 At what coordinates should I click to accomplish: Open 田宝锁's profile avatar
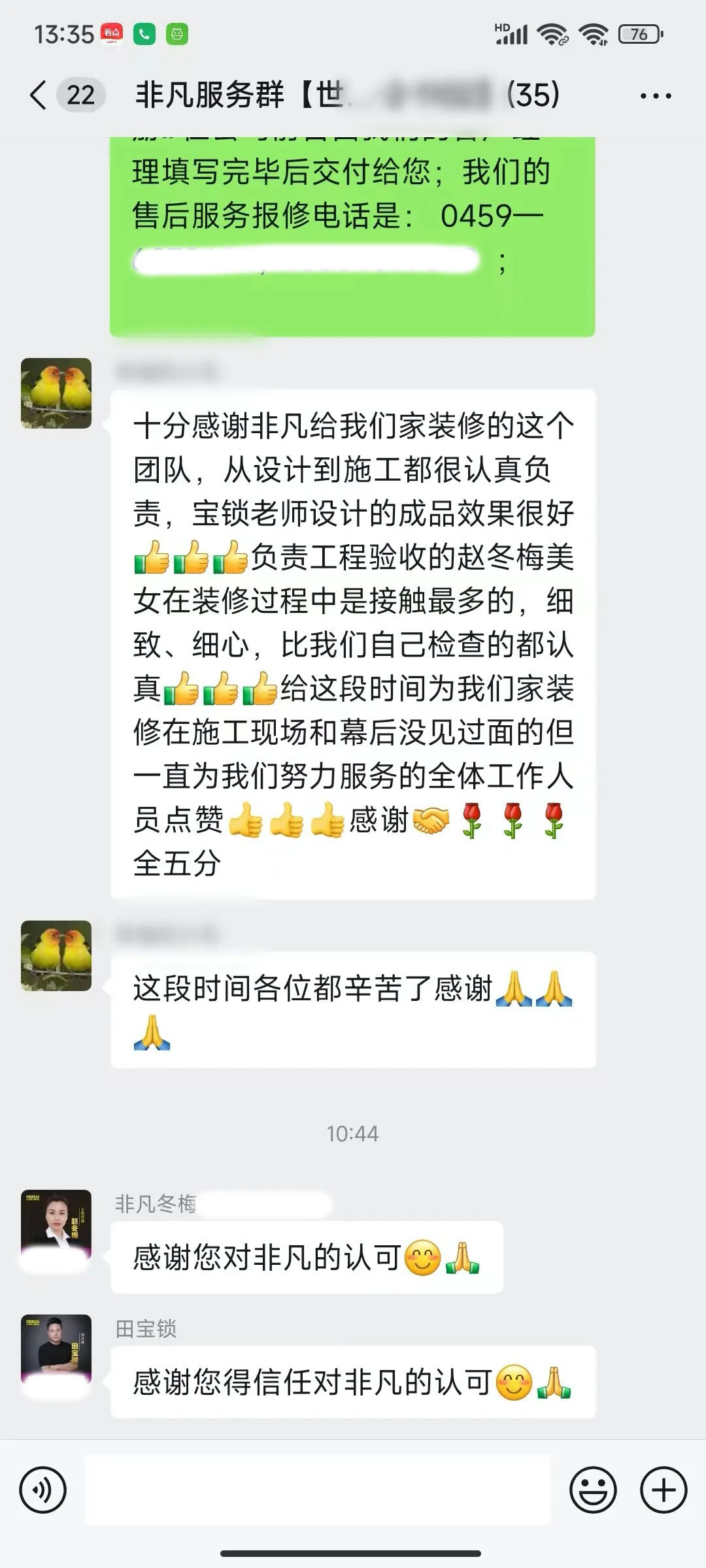point(56,1349)
